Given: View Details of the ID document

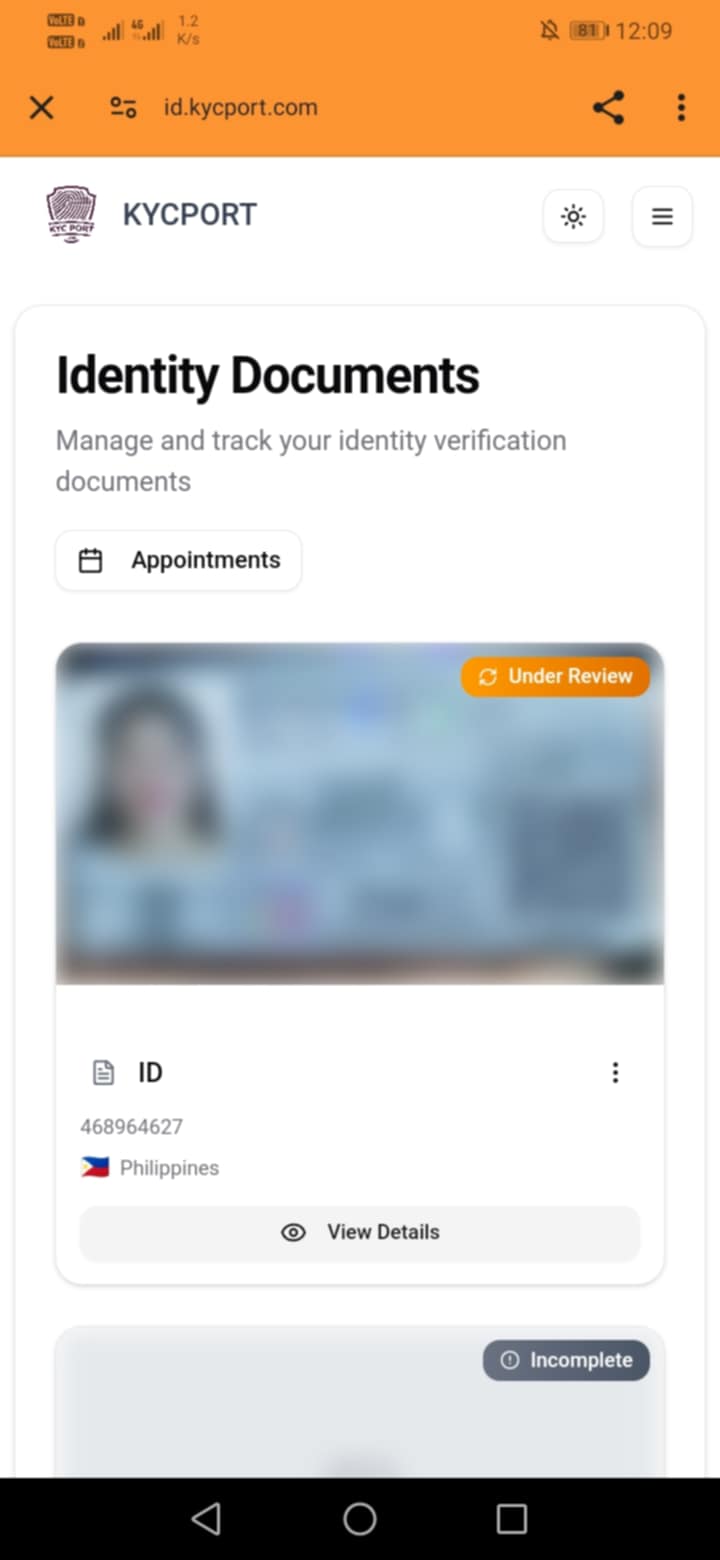Looking at the screenshot, I should [x=359, y=1232].
